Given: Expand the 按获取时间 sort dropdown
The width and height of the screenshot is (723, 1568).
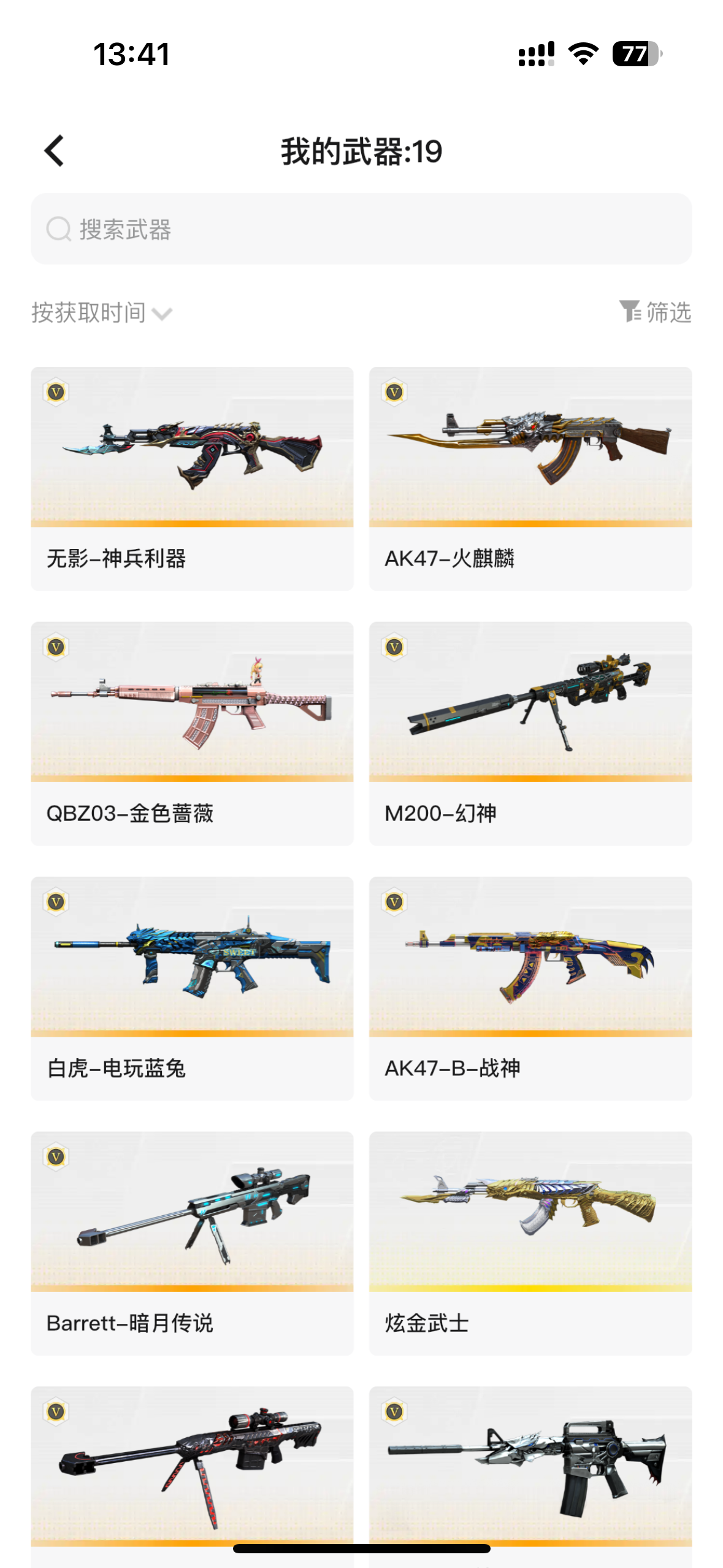Looking at the screenshot, I should pyautogui.click(x=102, y=313).
